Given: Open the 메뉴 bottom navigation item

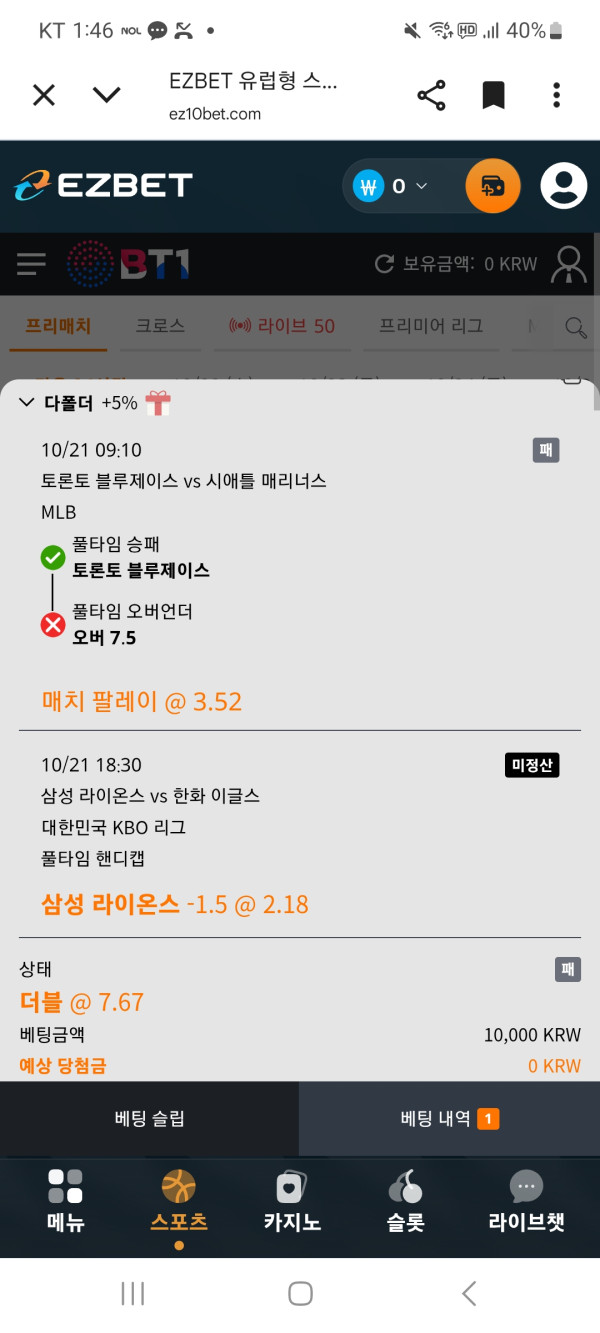Looking at the screenshot, I should coord(66,1202).
